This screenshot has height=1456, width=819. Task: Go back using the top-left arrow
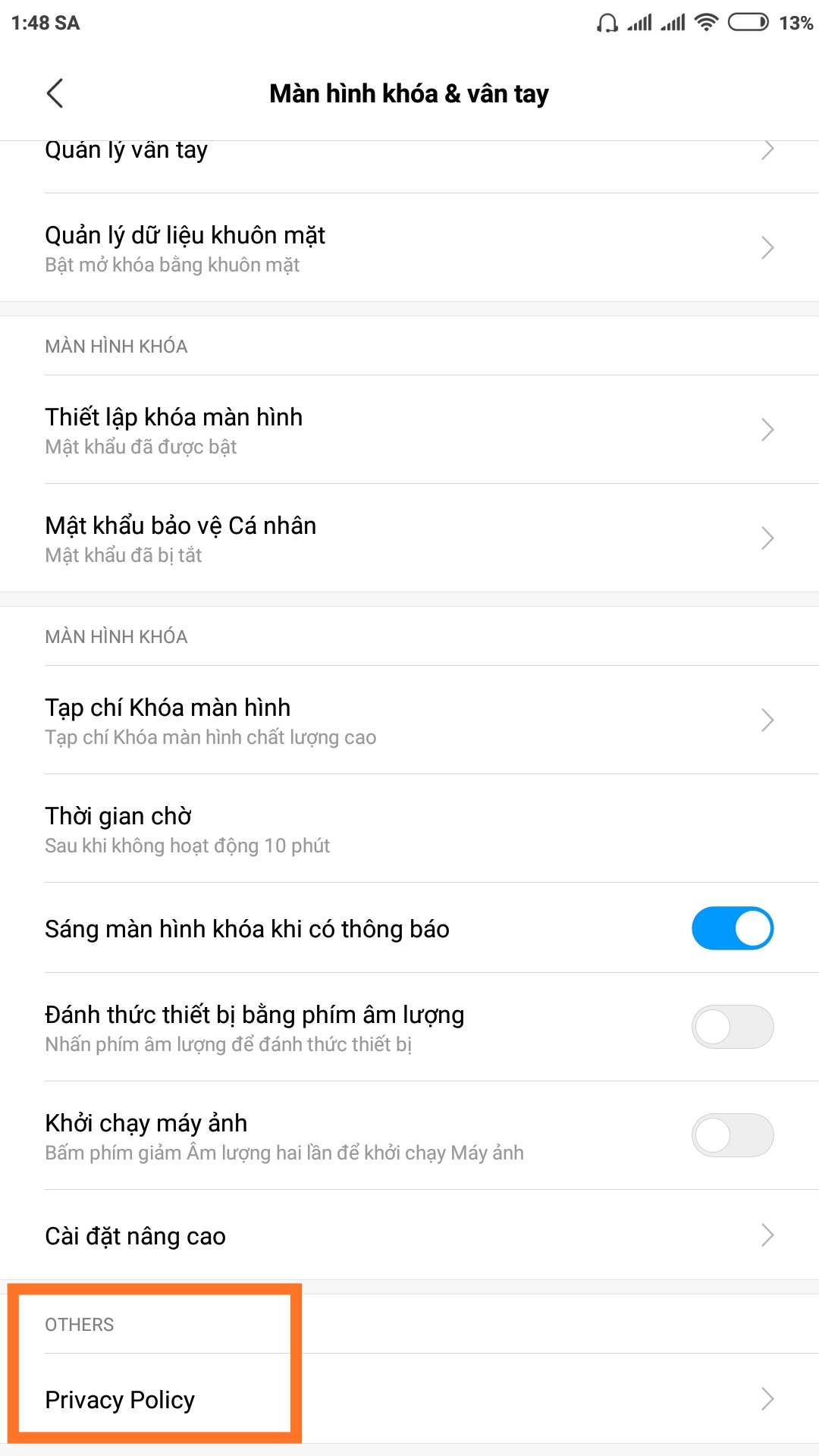click(55, 93)
